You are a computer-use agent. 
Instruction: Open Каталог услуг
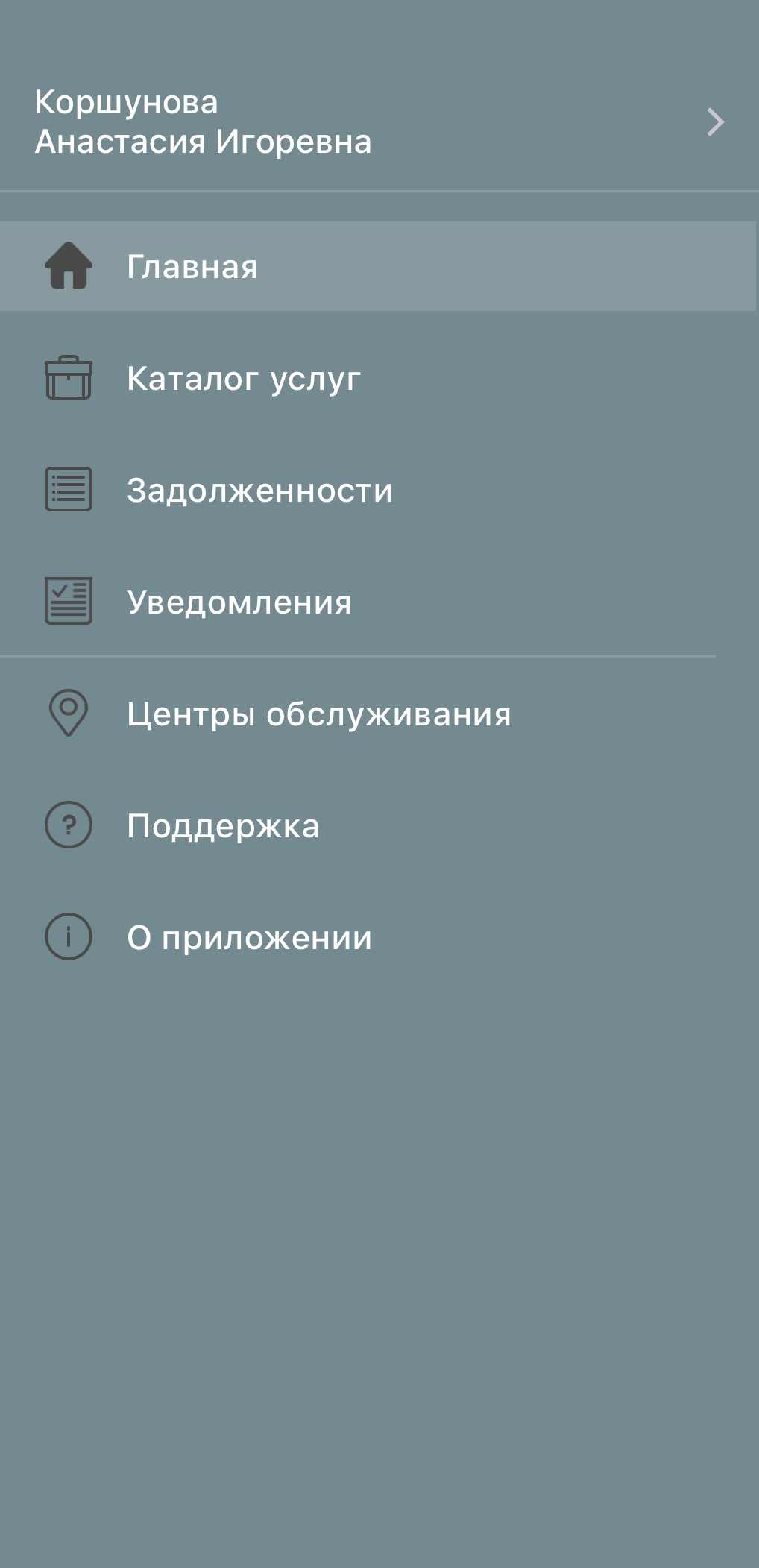point(243,379)
